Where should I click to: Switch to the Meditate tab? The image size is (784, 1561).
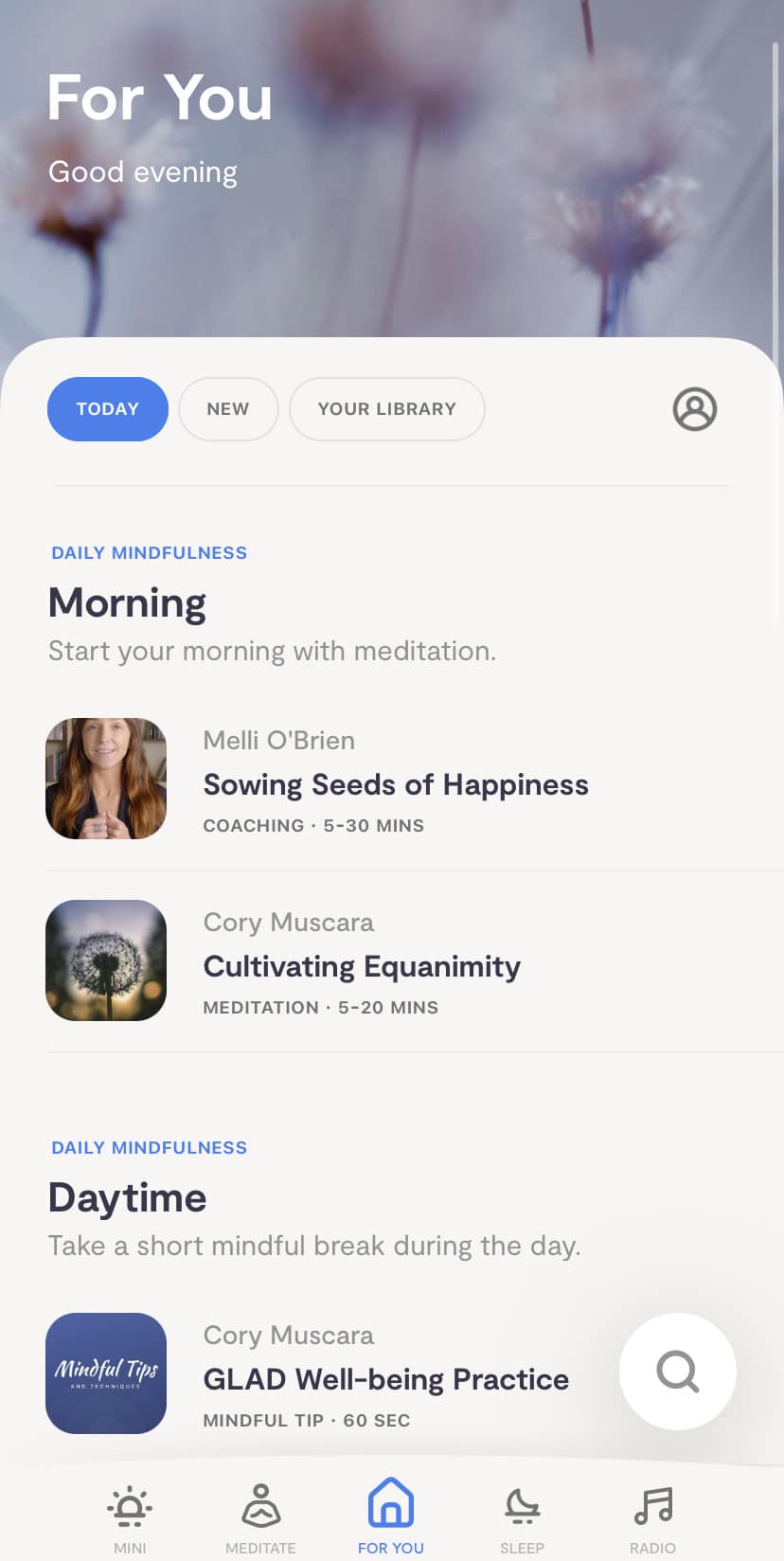260,1518
